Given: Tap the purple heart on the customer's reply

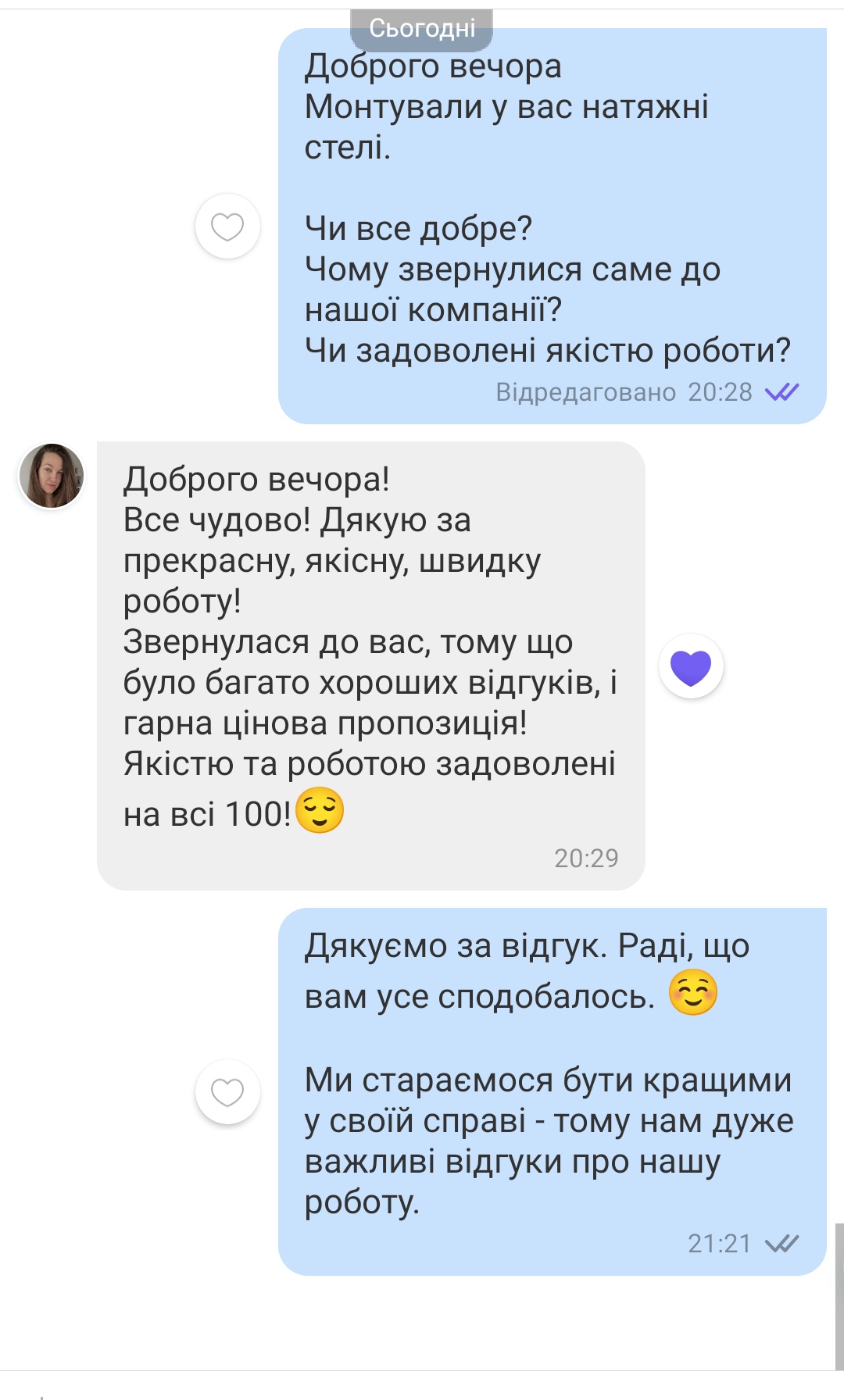Looking at the screenshot, I should click(691, 666).
